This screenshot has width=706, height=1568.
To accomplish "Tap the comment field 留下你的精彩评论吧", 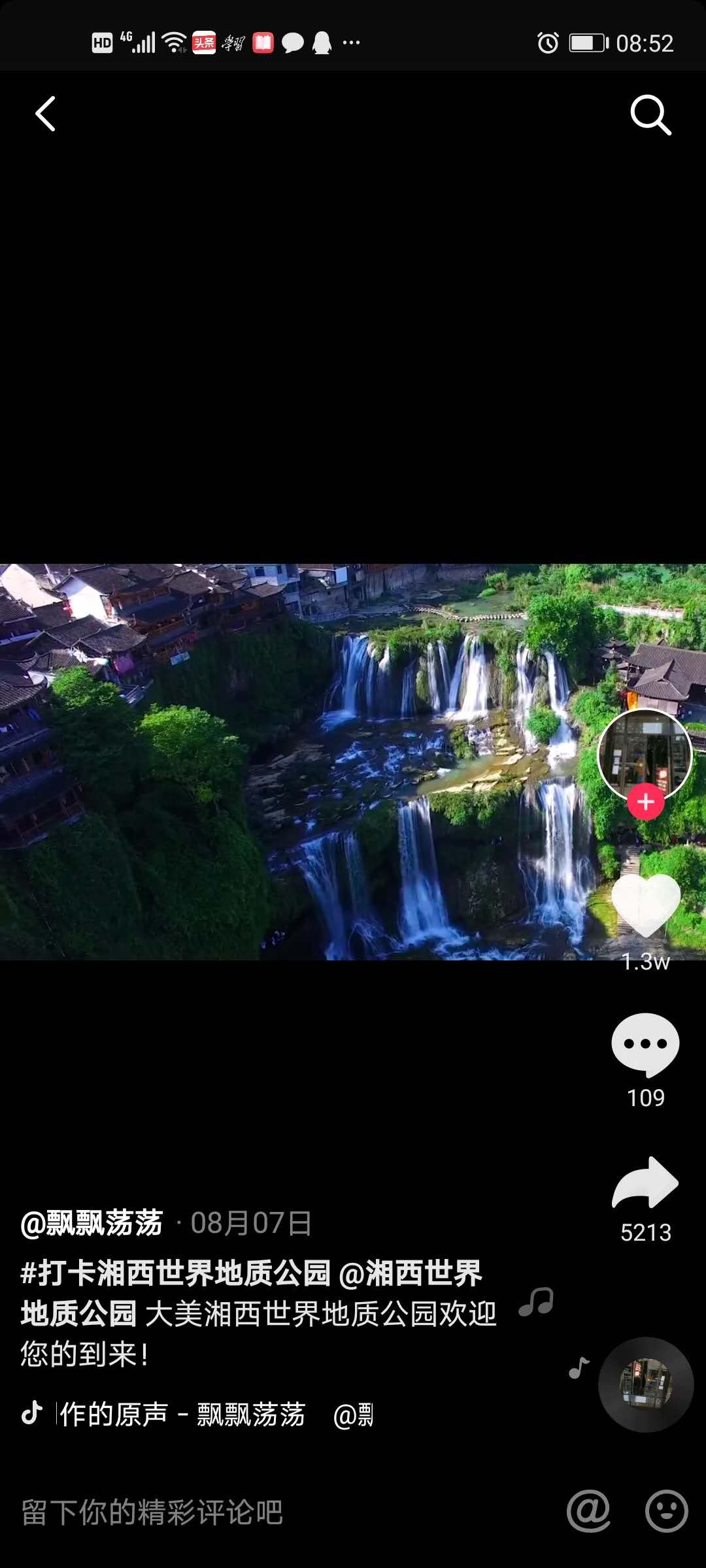I will (x=152, y=1512).
